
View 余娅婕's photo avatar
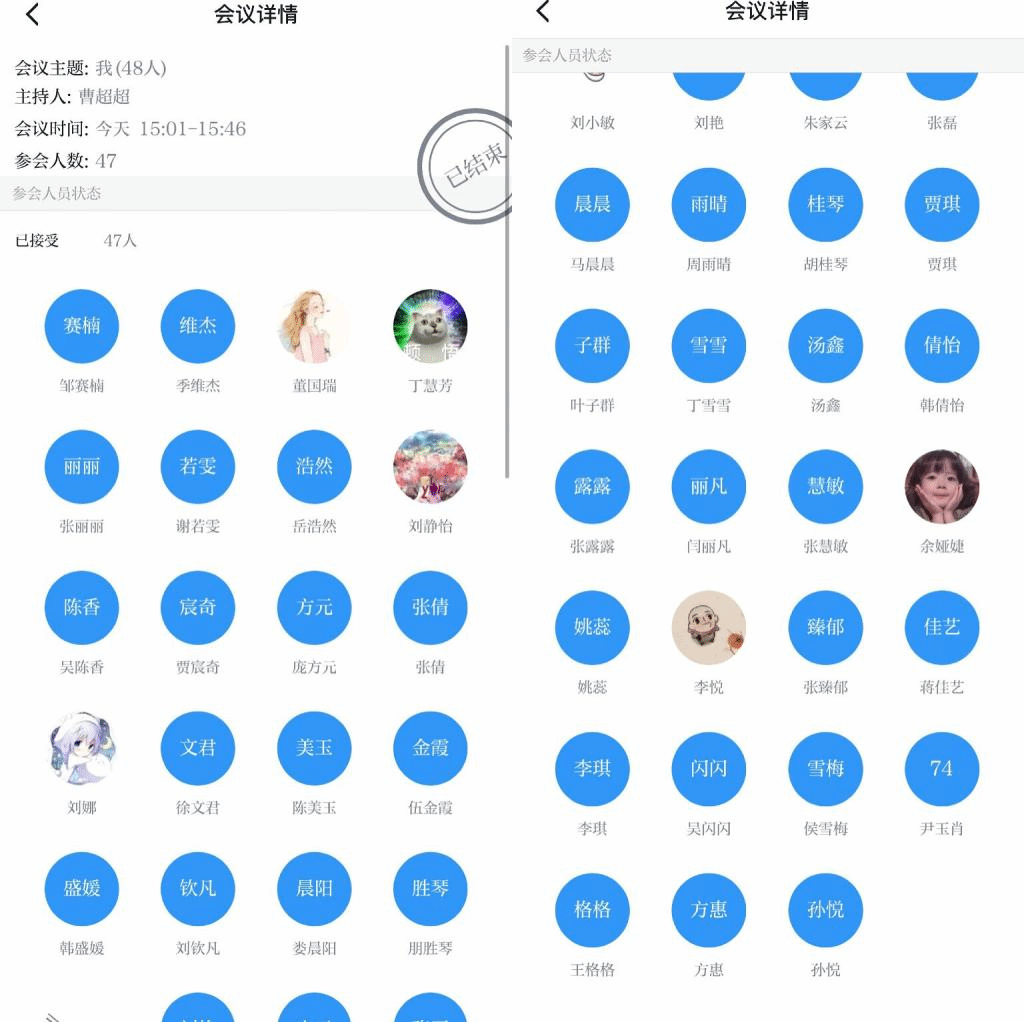point(942,487)
